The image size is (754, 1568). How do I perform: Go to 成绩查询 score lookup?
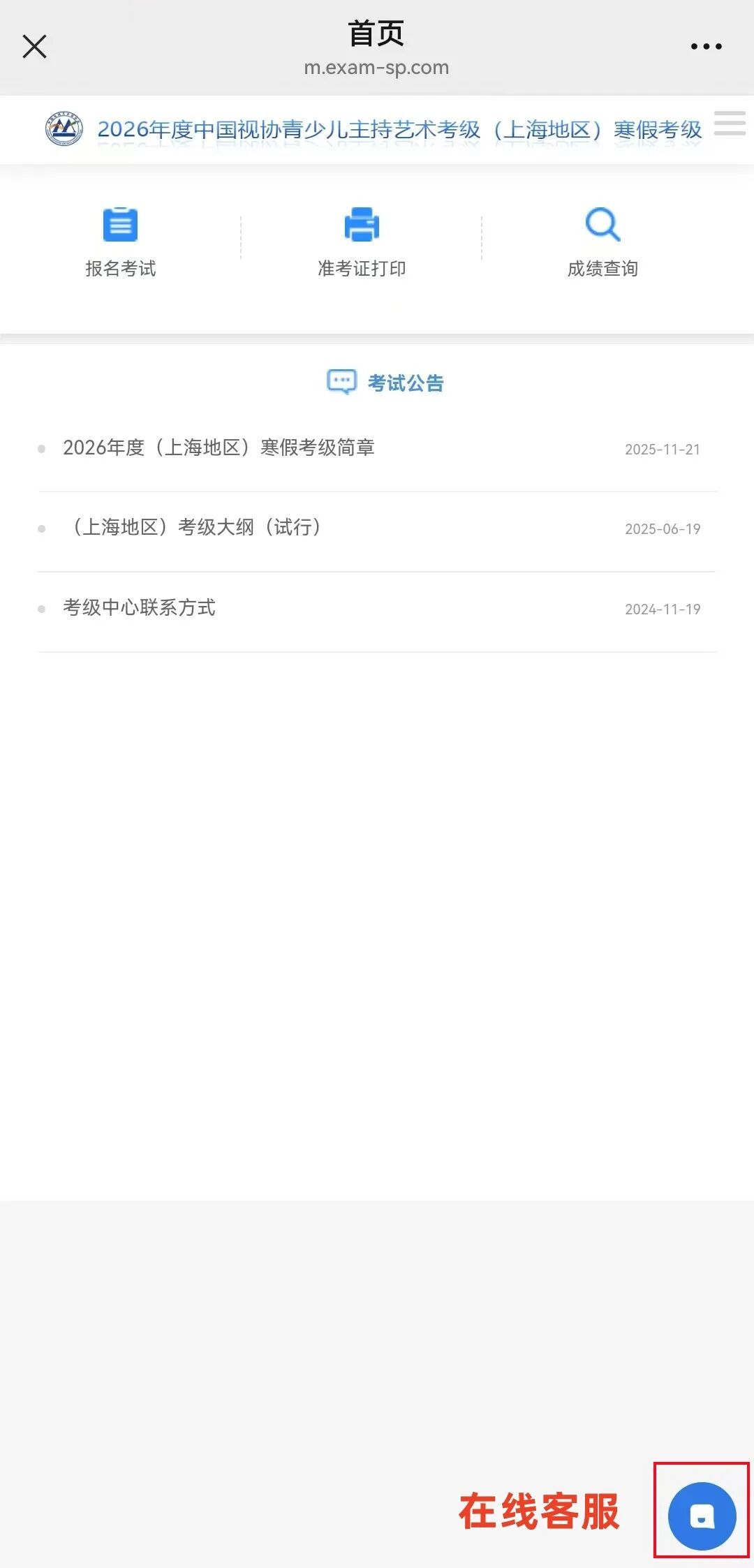point(603,242)
